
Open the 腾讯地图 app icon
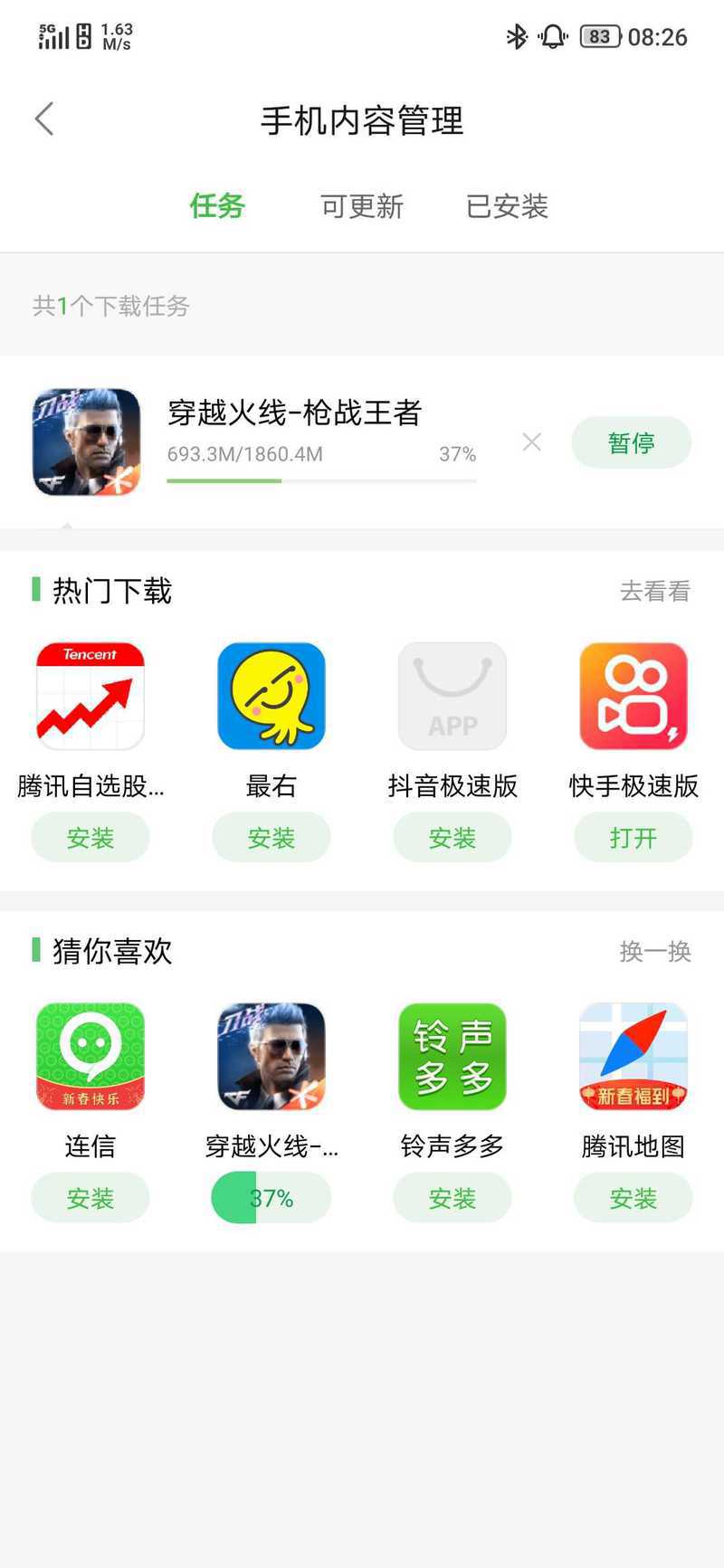pyautogui.click(x=633, y=1056)
